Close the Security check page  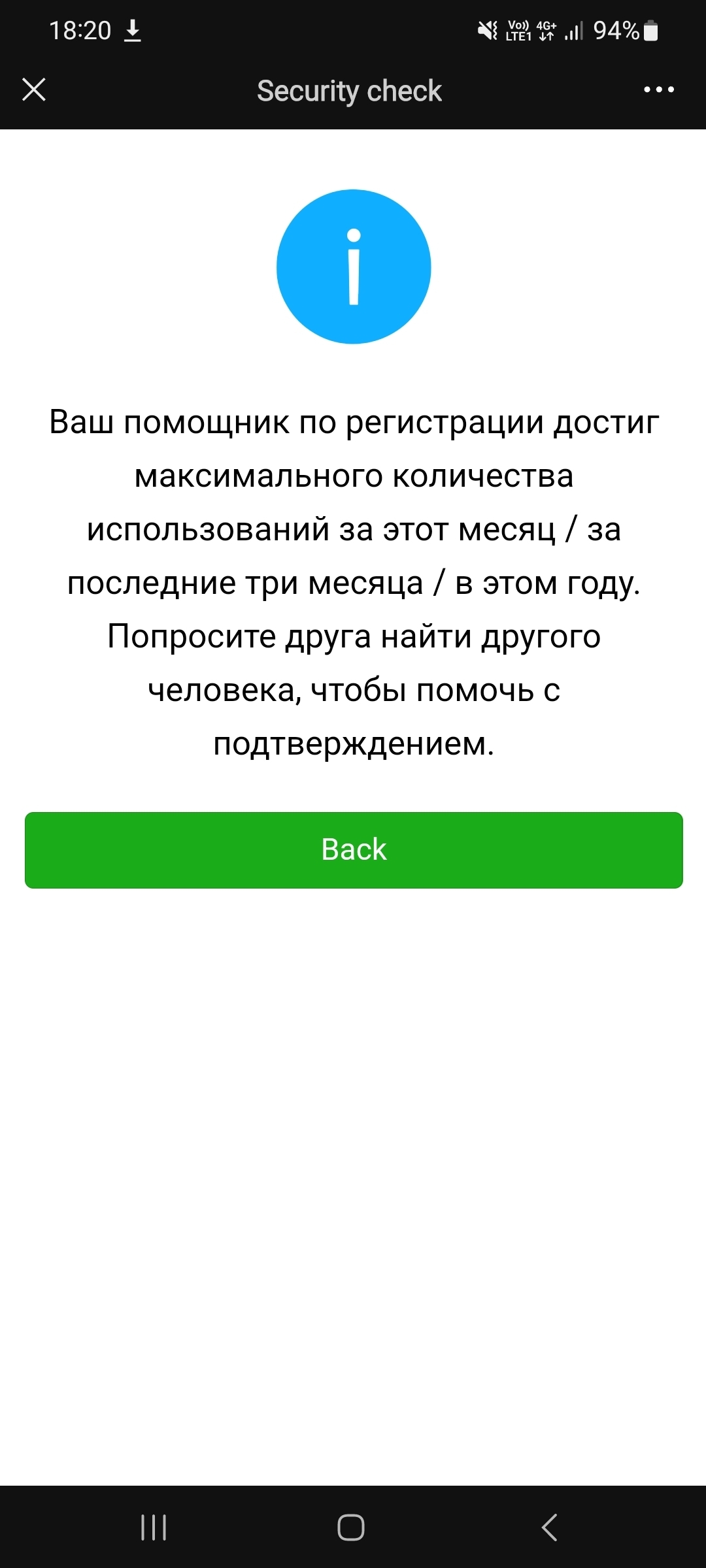(x=34, y=90)
